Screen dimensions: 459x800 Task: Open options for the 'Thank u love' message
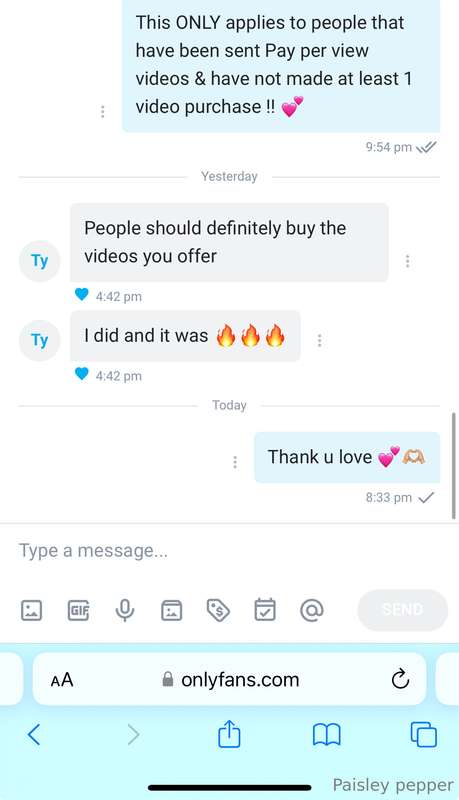click(235, 462)
